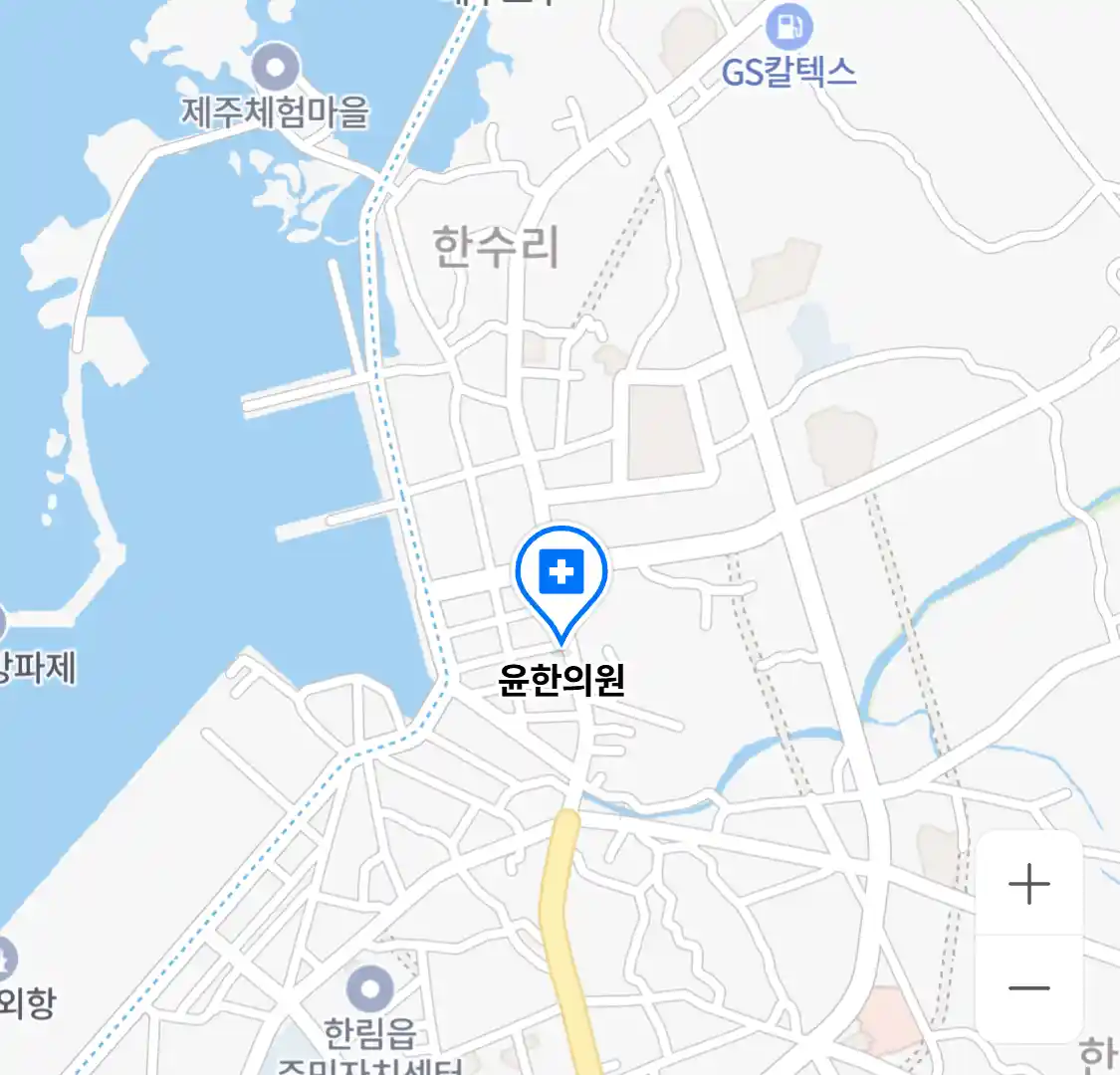Open the 제주체험마을 place marker

pos(276,69)
